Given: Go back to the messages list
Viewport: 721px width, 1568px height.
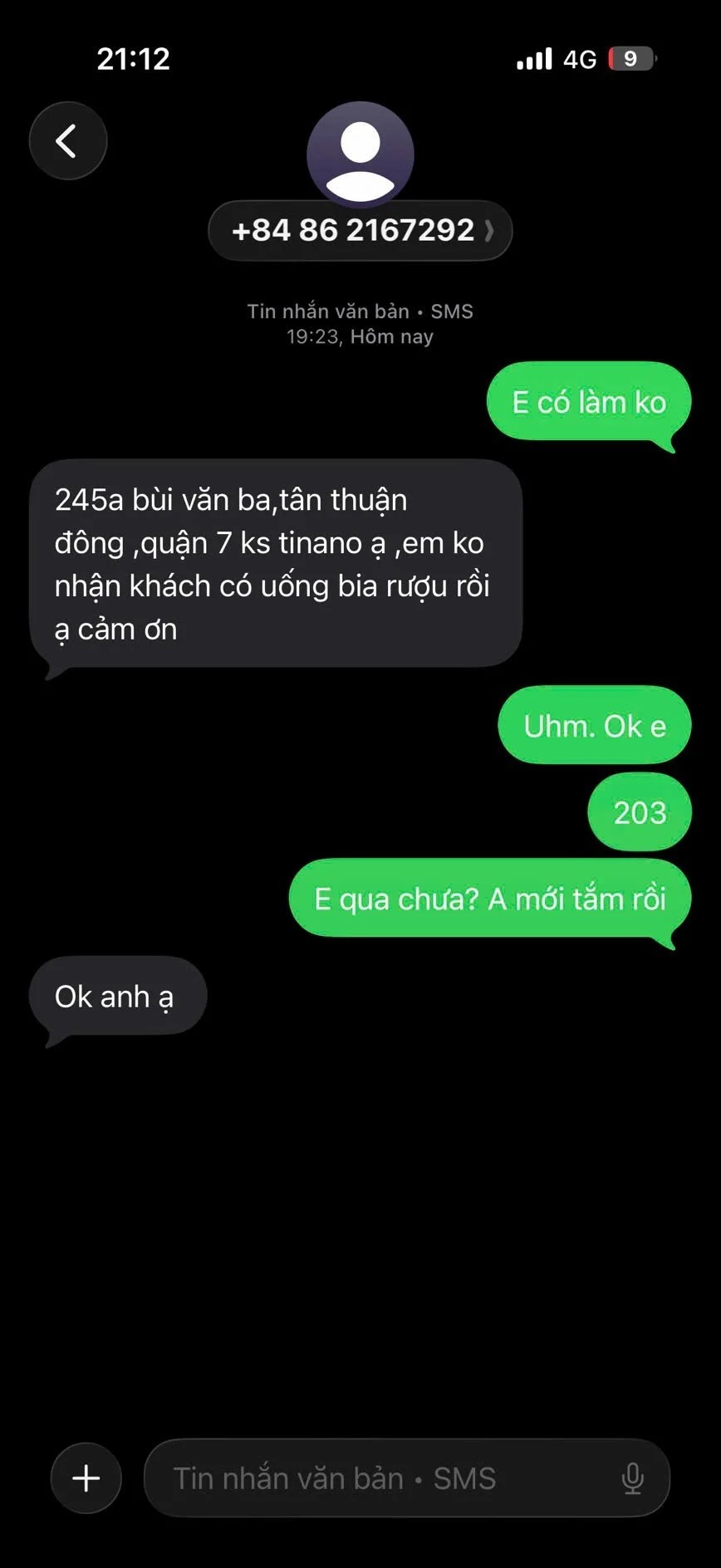Looking at the screenshot, I should (68, 141).
